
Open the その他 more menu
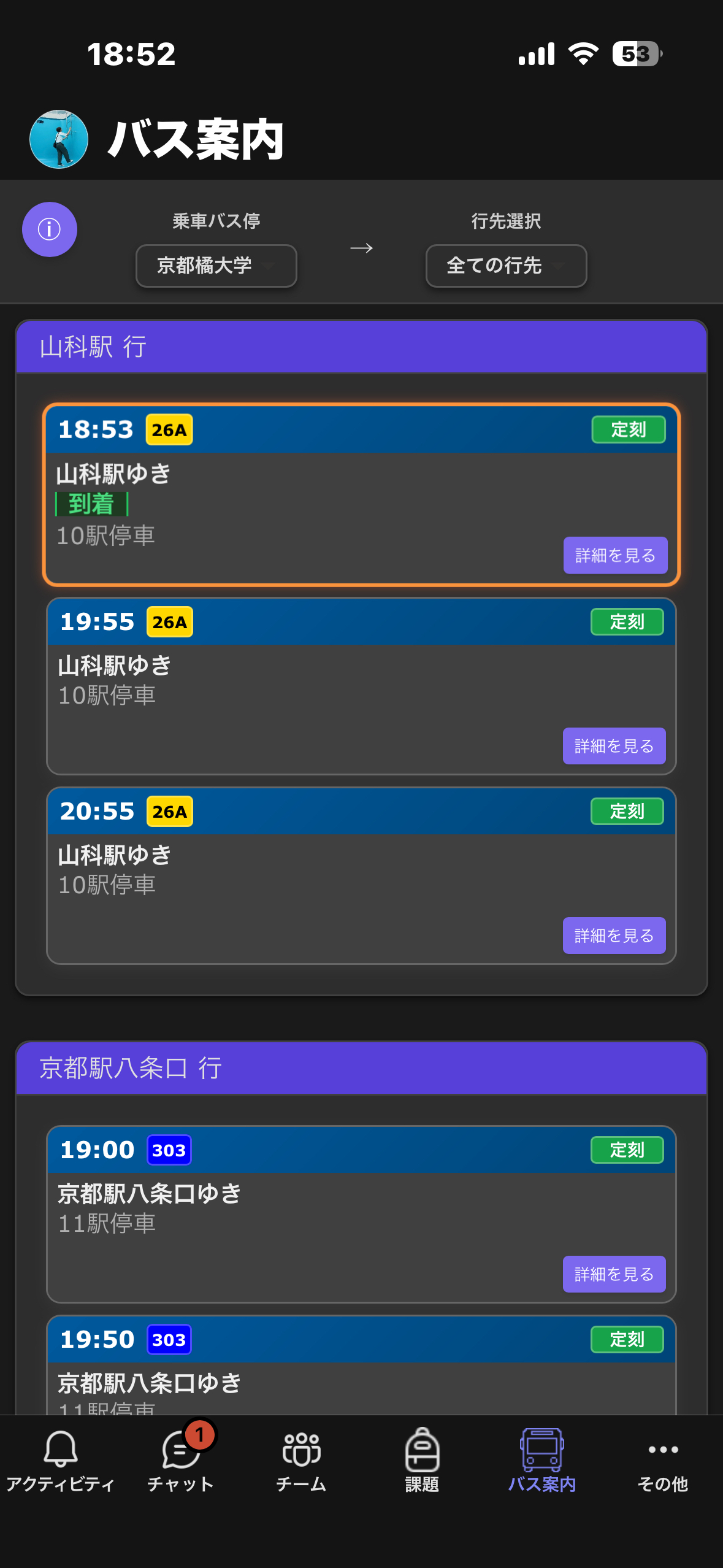663,1459
